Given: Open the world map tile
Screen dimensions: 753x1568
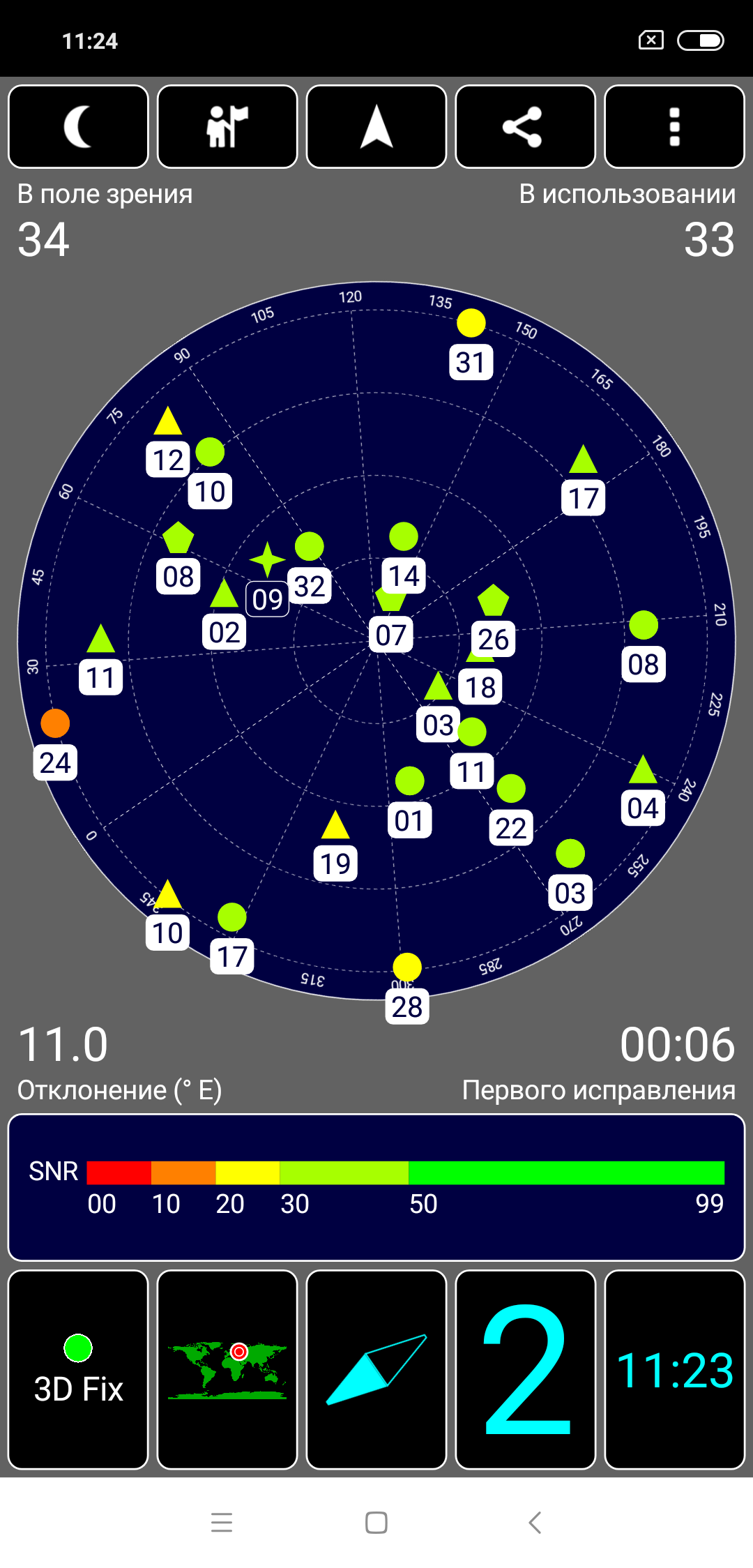Looking at the screenshot, I should 227,1370.
